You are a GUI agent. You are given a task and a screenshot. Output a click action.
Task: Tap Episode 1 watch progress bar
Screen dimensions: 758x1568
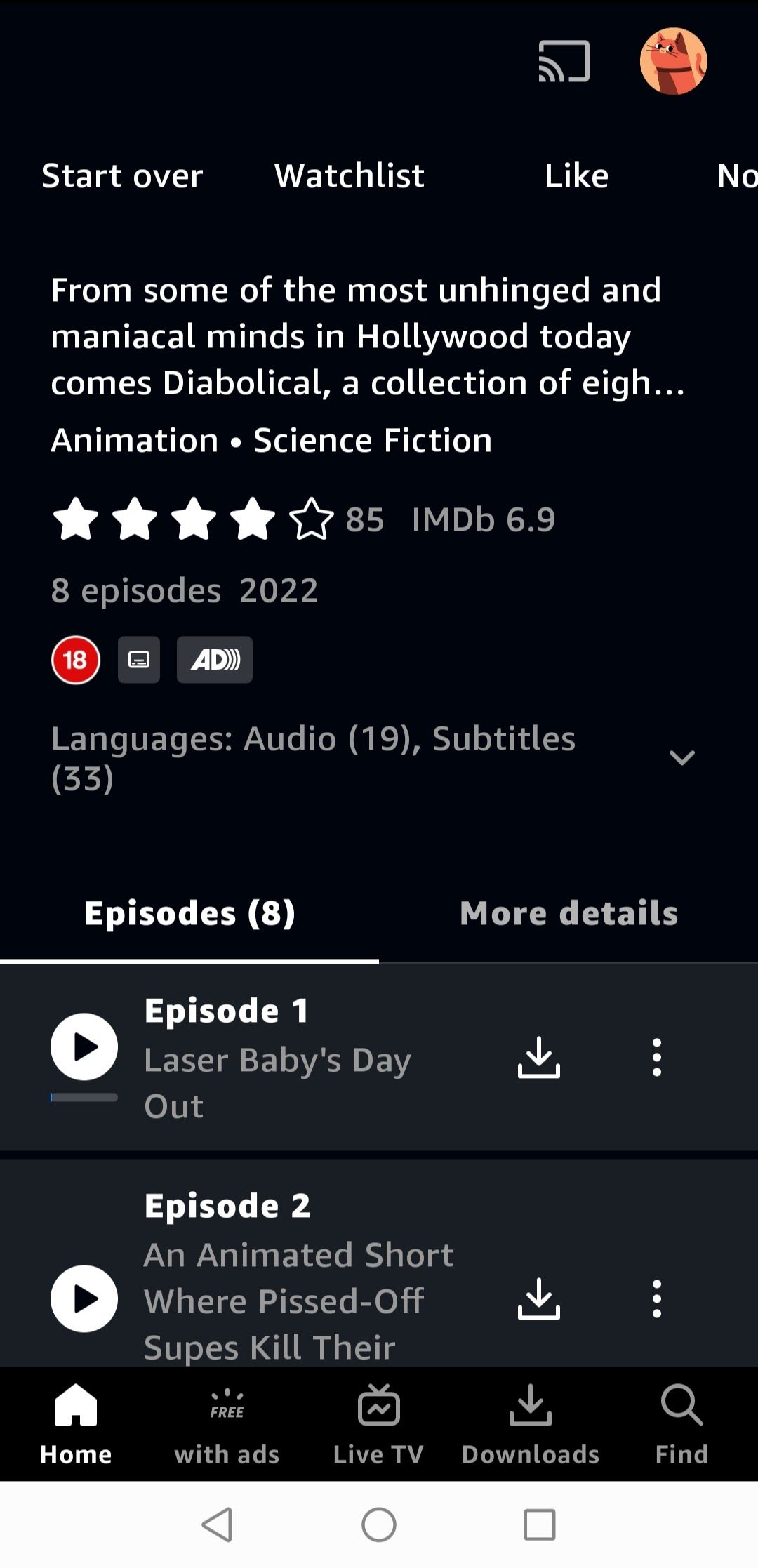pos(83,1095)
